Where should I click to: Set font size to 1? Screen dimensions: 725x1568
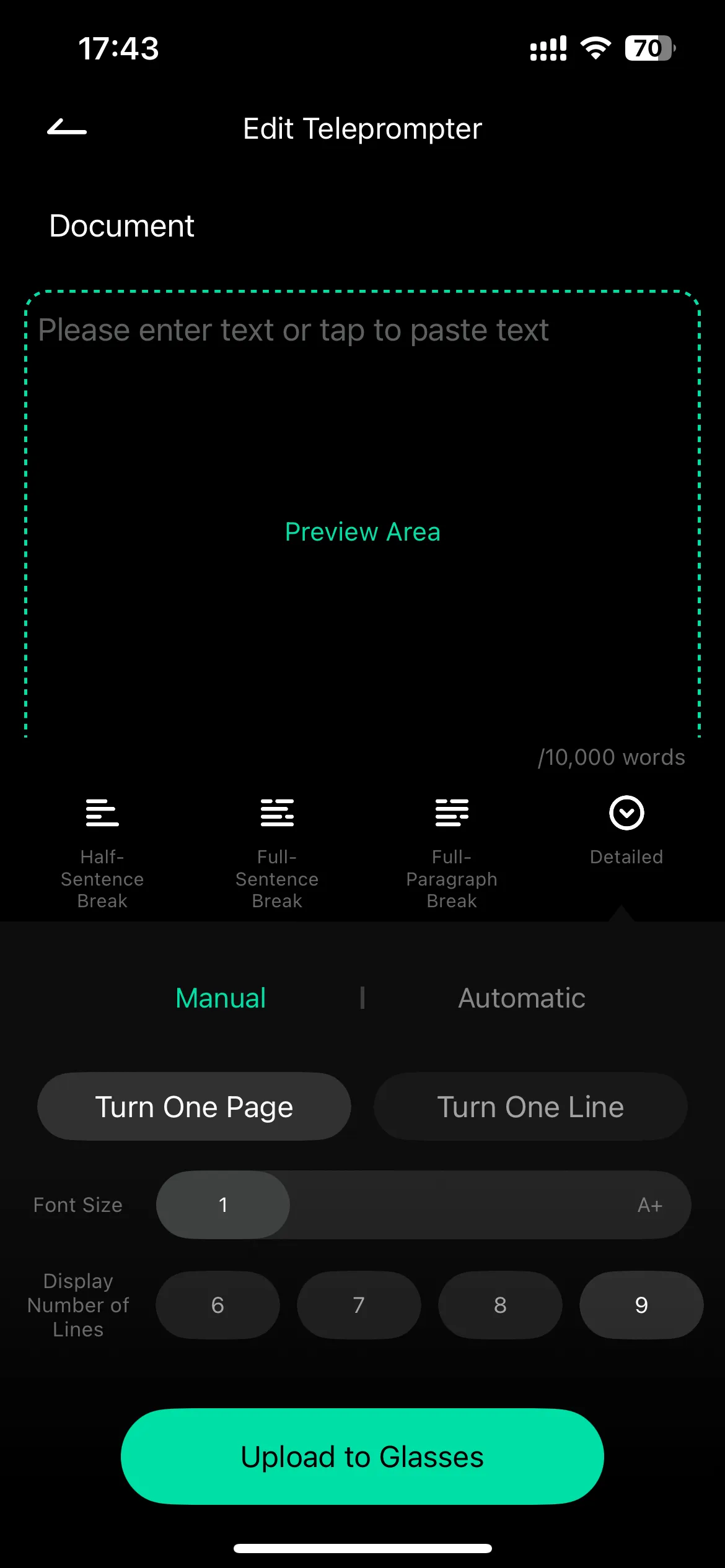[223, 1204]
